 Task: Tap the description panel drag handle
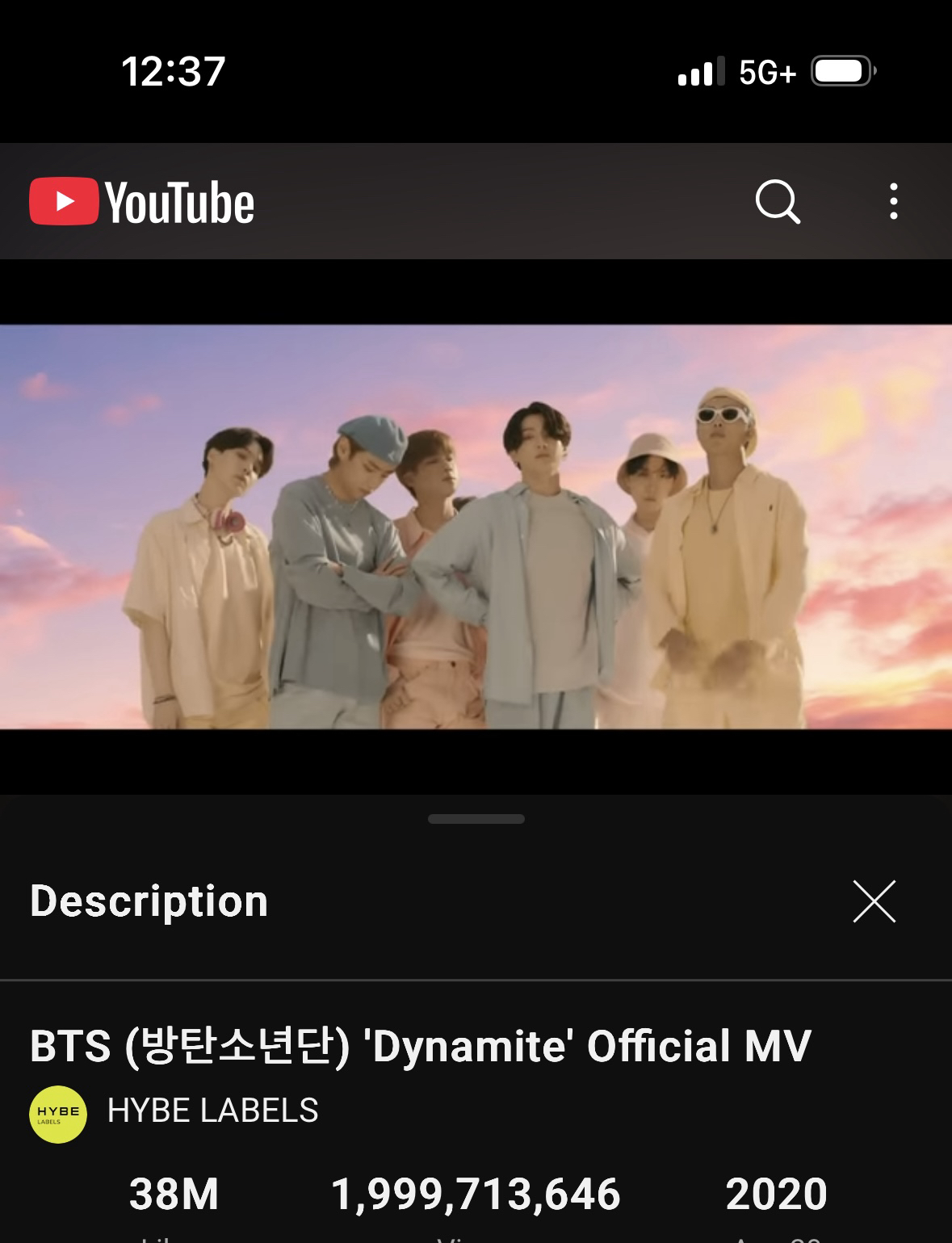coord(476,819)
